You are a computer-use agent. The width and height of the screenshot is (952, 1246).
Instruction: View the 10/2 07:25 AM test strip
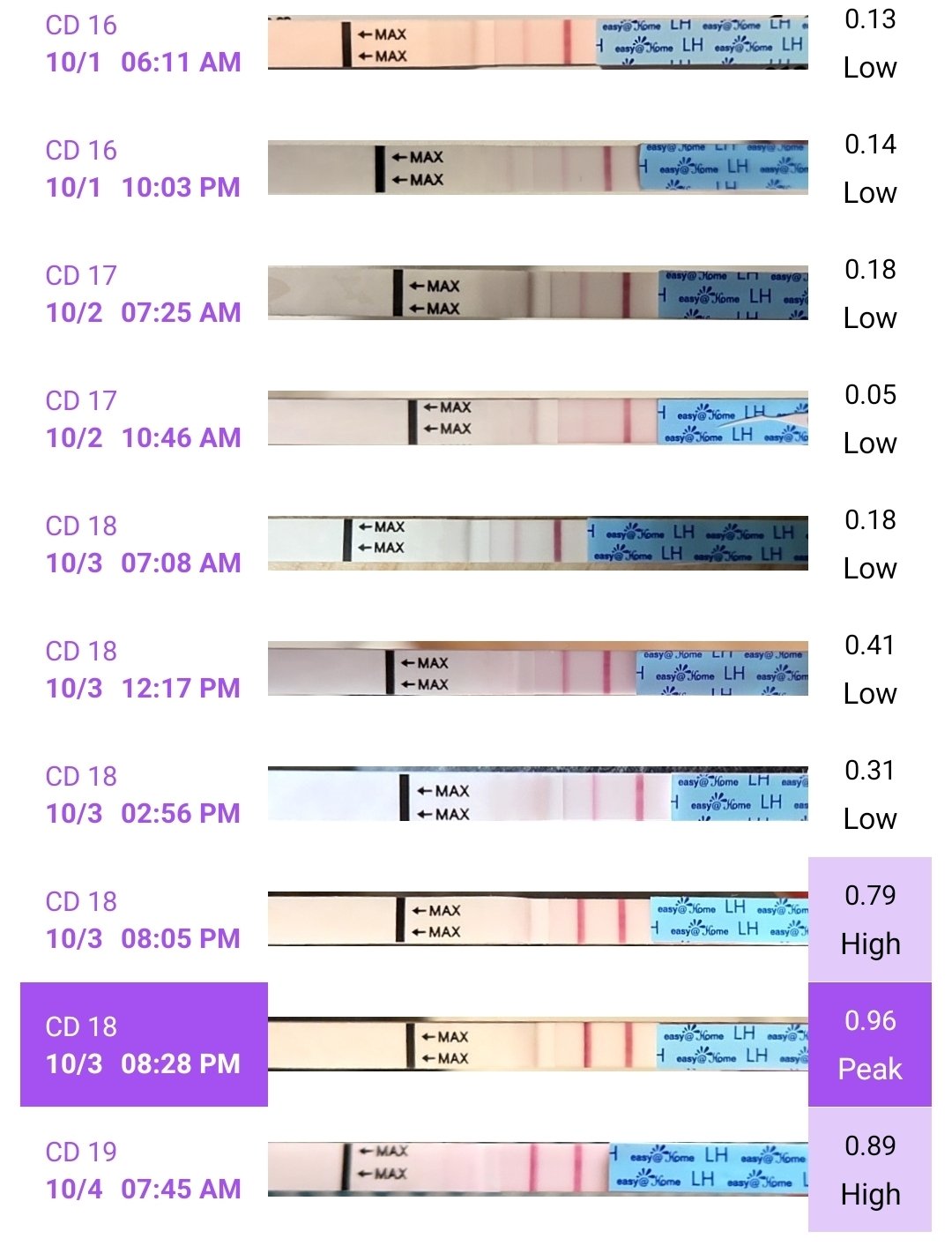pyautogui.click(x=538, y=293)
